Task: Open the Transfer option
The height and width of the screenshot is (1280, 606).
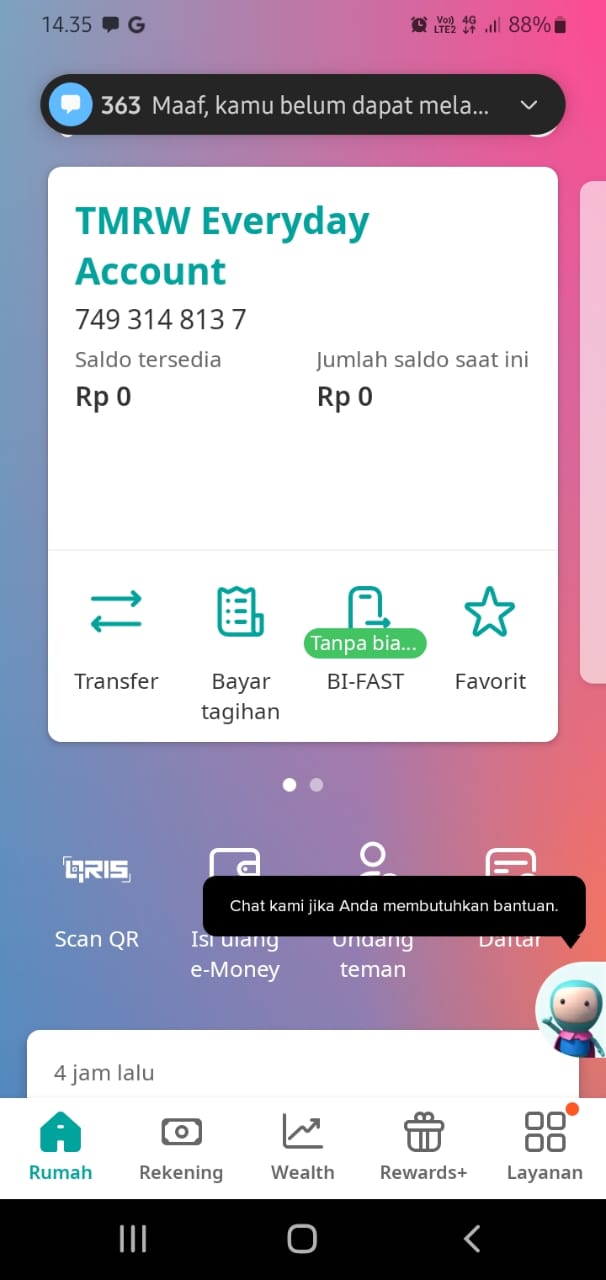Action: pyautogui.click(x=116, y=639)
